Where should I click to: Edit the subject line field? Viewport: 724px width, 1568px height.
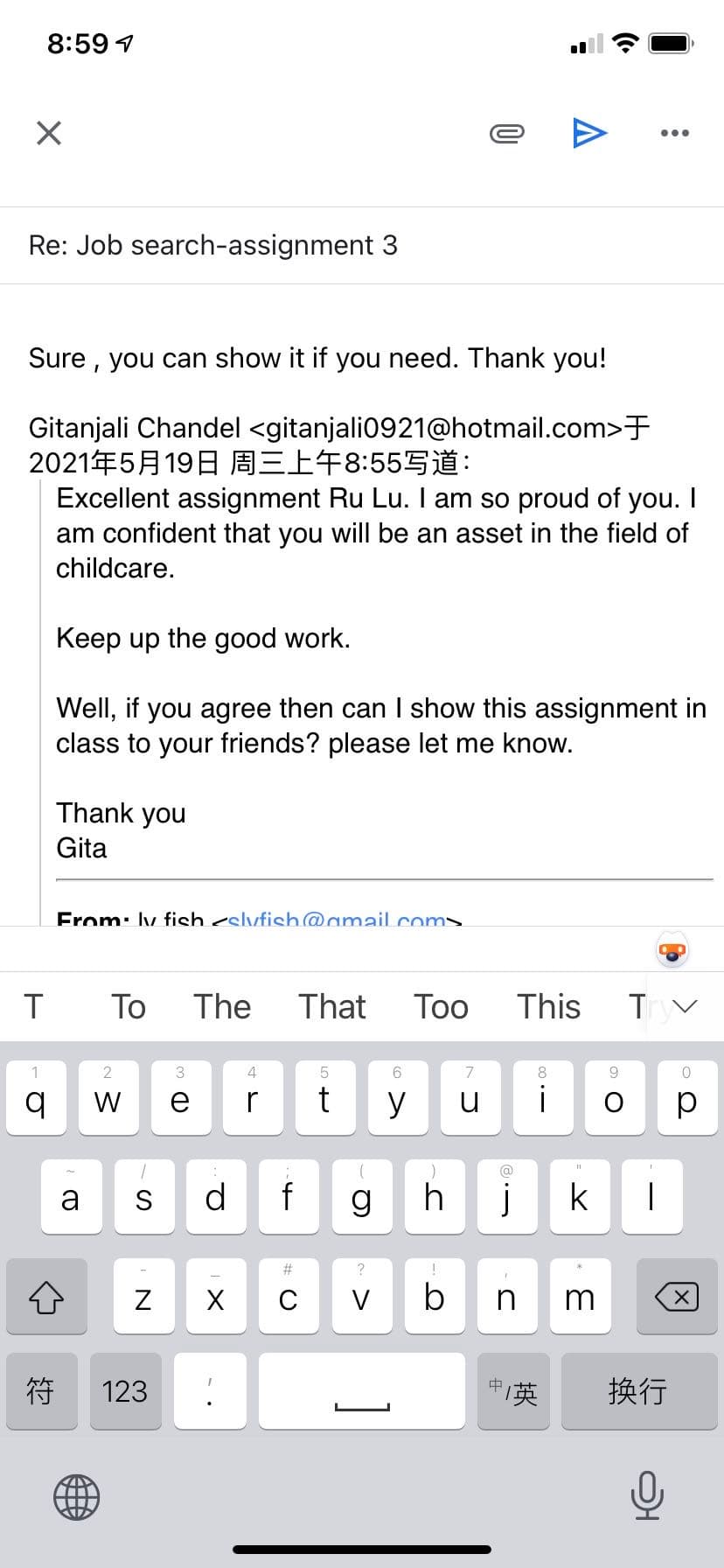click(212, 245)
